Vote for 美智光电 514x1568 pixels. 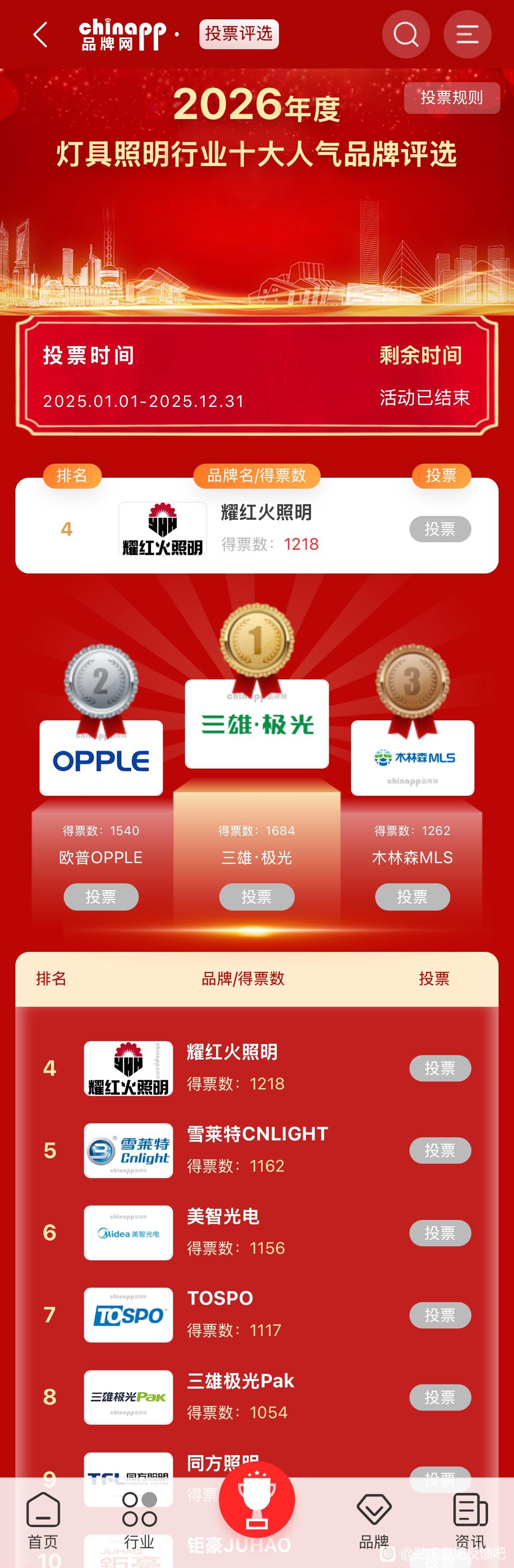tap(440, 1232)
